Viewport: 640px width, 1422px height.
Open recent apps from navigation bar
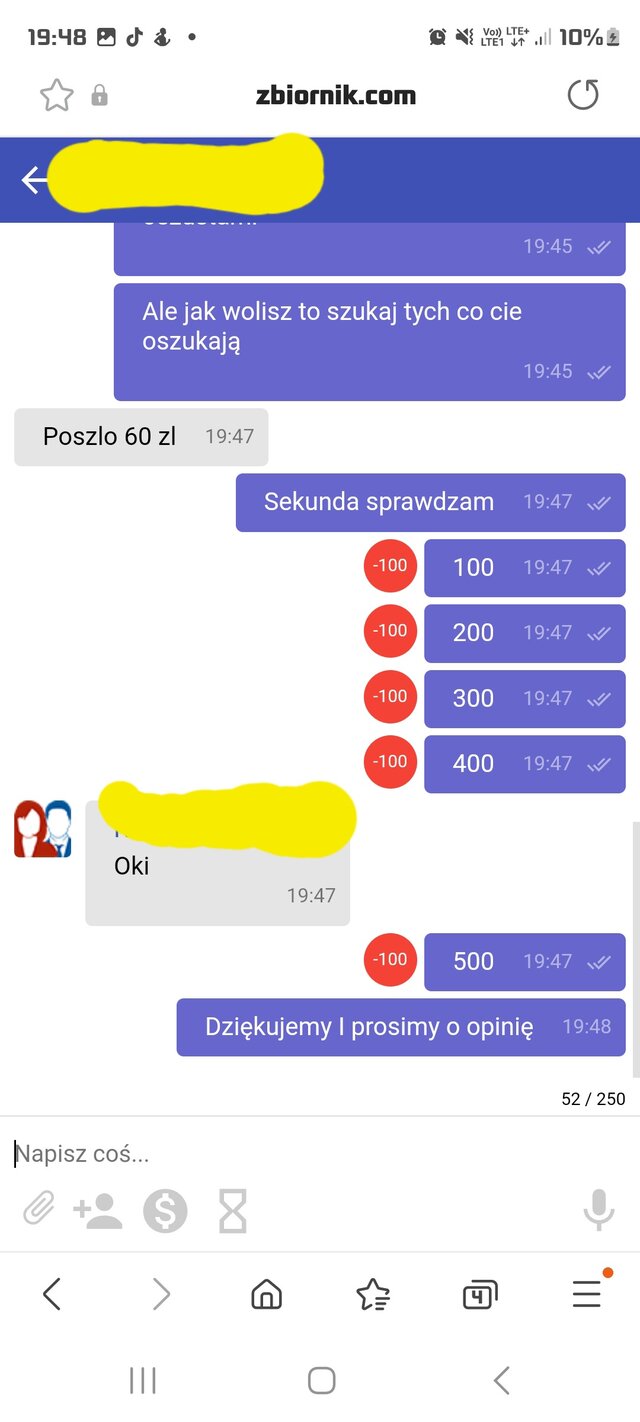(x=143, y=1381)
